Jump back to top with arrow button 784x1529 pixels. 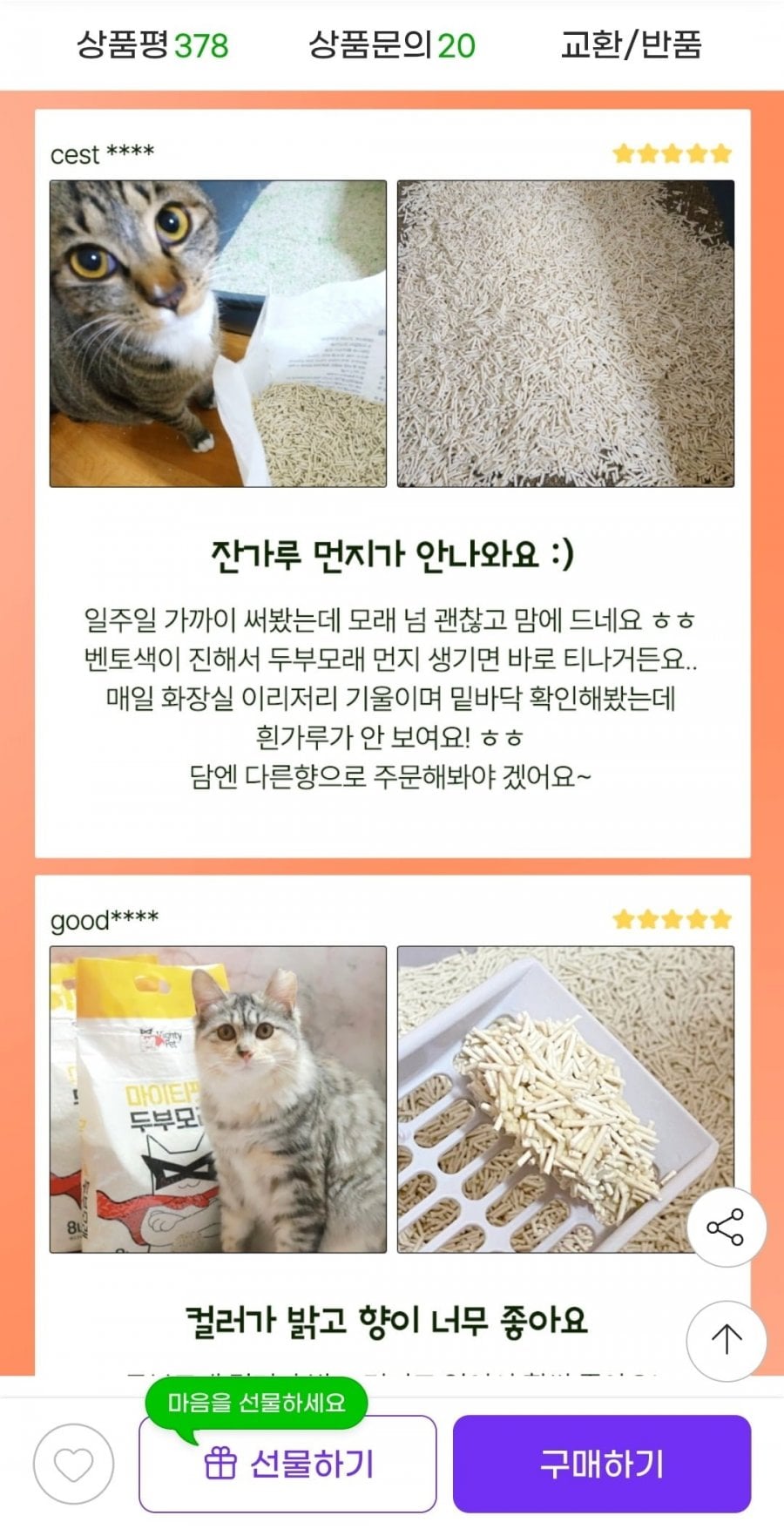point(726,1340)
